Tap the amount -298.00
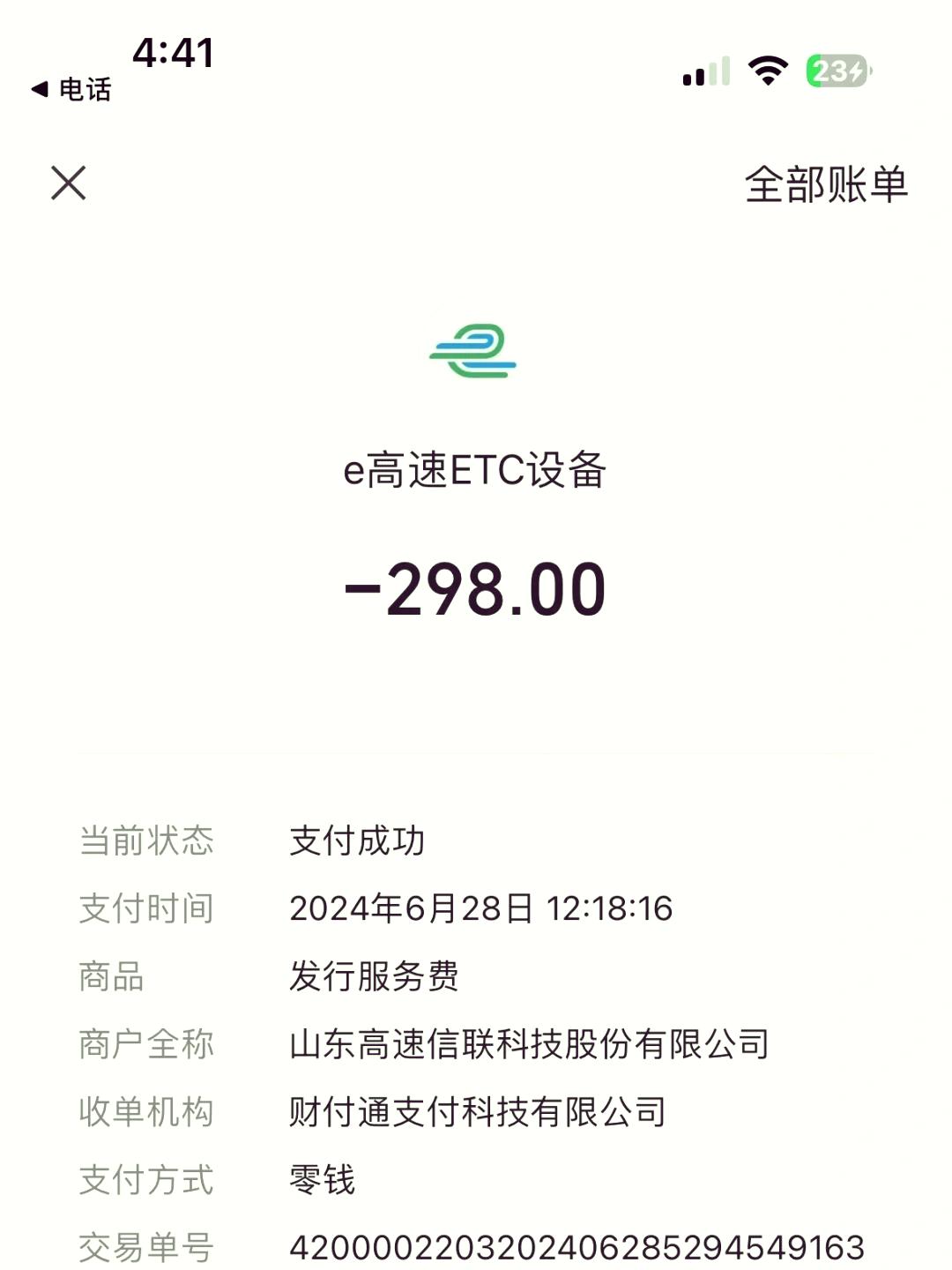The width and height of the screenshot is (952, 1270). tap(476, 586)
